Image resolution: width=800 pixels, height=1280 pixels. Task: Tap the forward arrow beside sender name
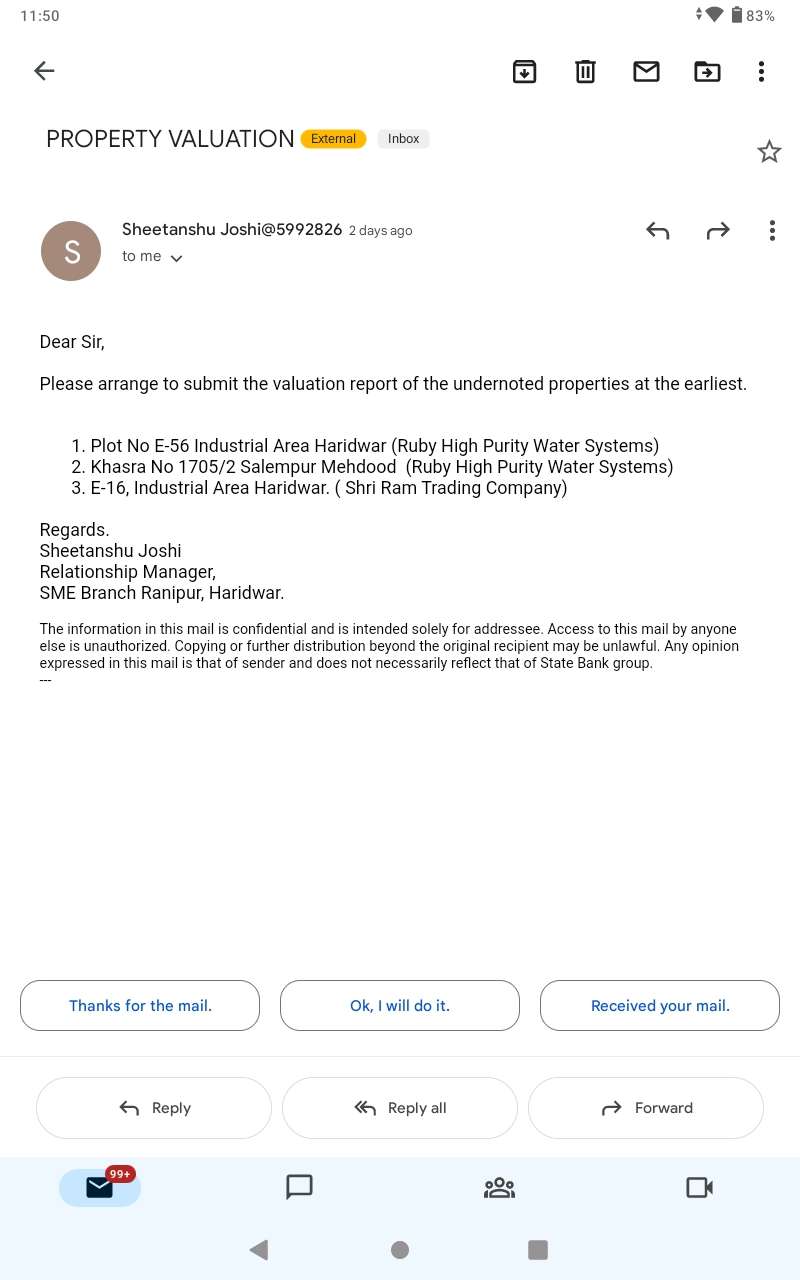click(718, 231)
